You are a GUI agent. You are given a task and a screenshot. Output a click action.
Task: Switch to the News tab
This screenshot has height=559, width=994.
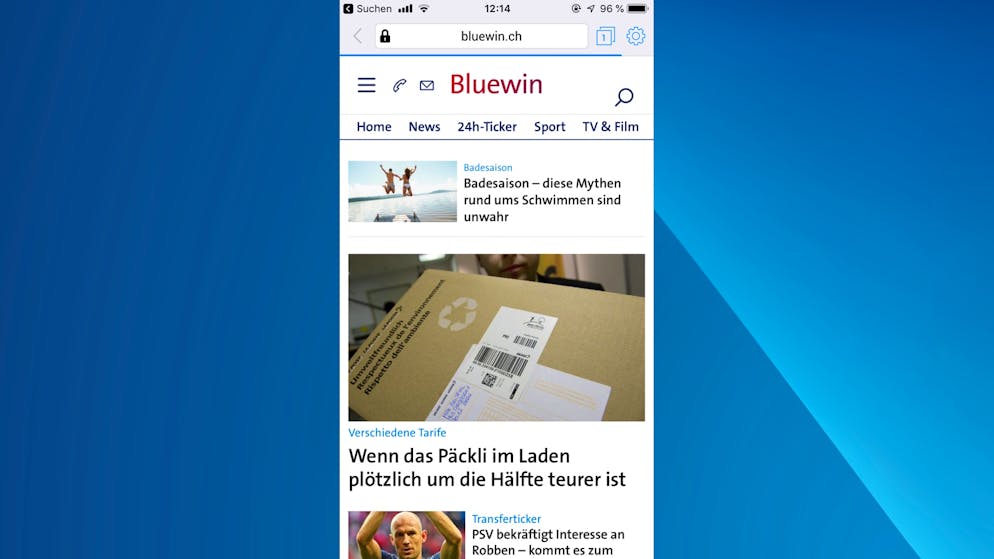[424, 127]
